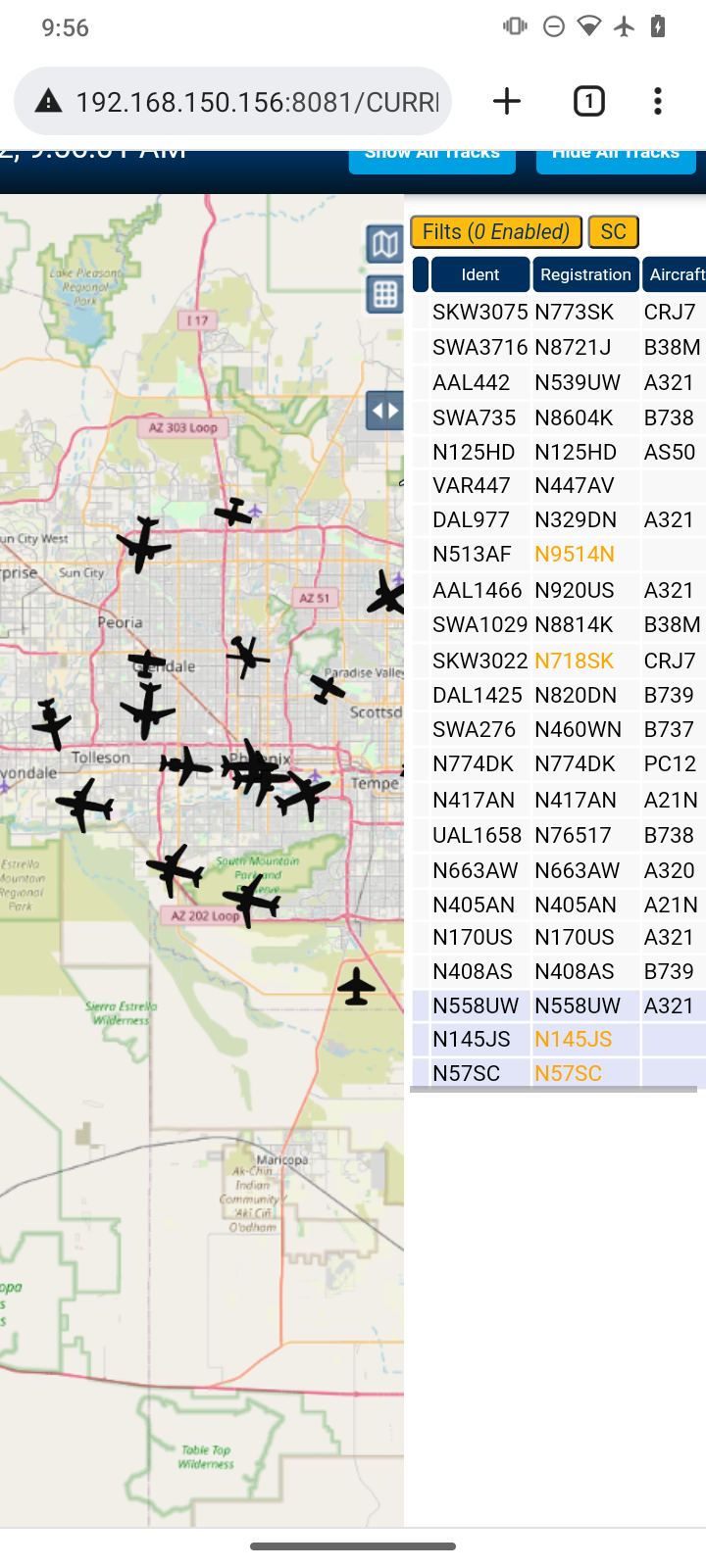706x1568 pixels.
Task: Select flight DAL1425 row
Action: (559, 695)
